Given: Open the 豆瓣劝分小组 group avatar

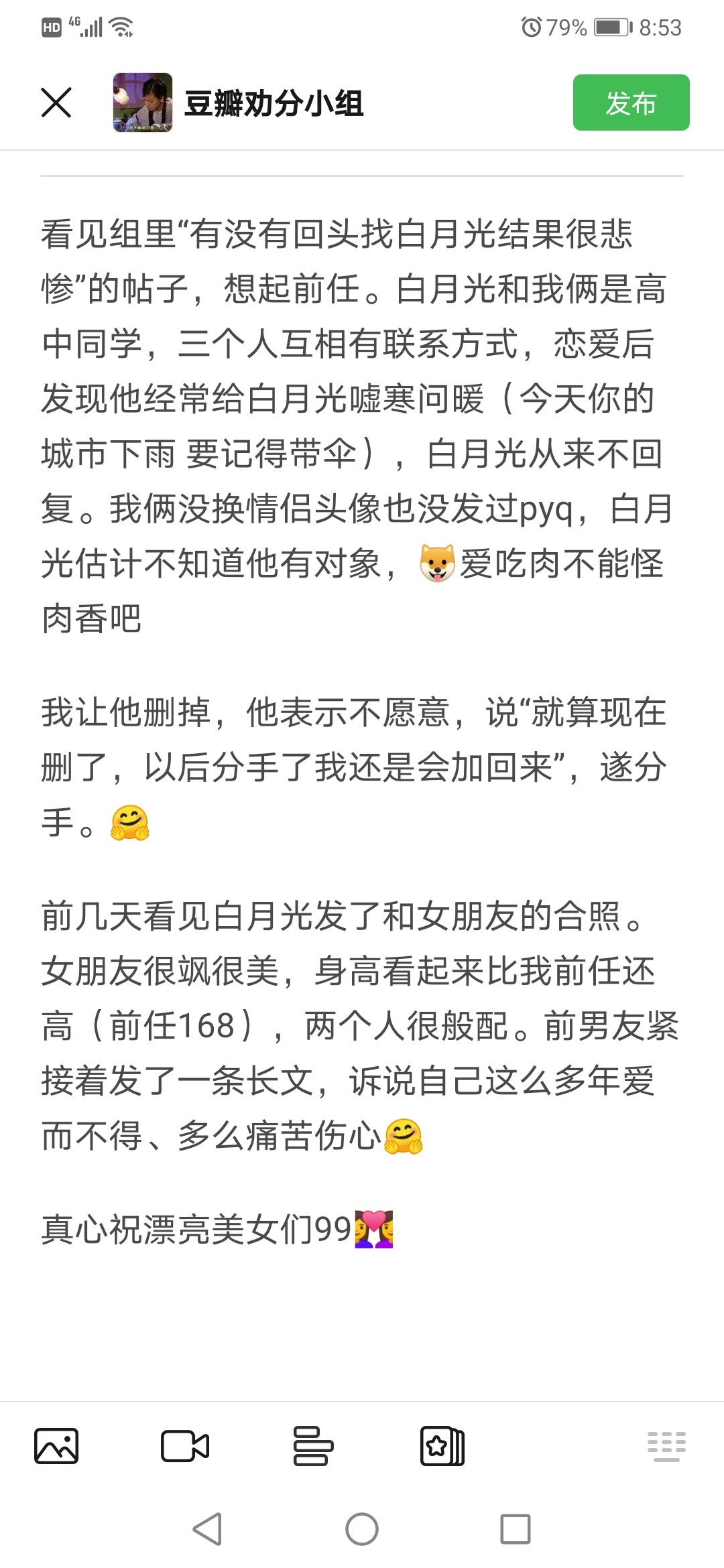Looking at the screenshot, I should [x=143, y=103].
